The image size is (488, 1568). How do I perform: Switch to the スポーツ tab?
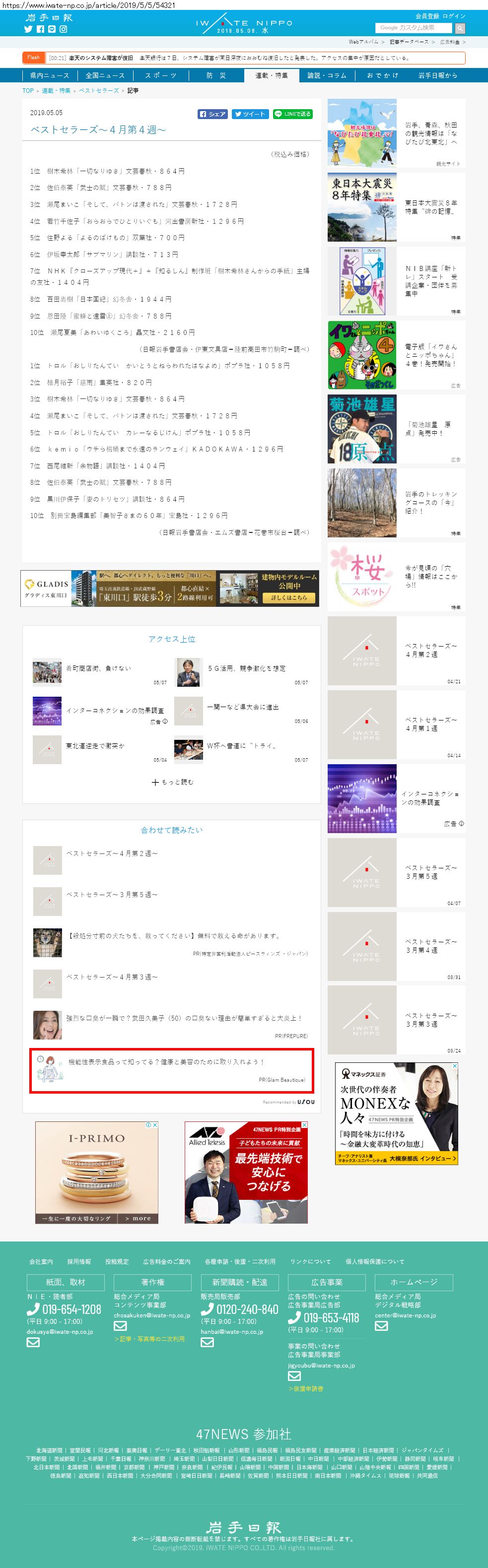(x=161, y=75)
